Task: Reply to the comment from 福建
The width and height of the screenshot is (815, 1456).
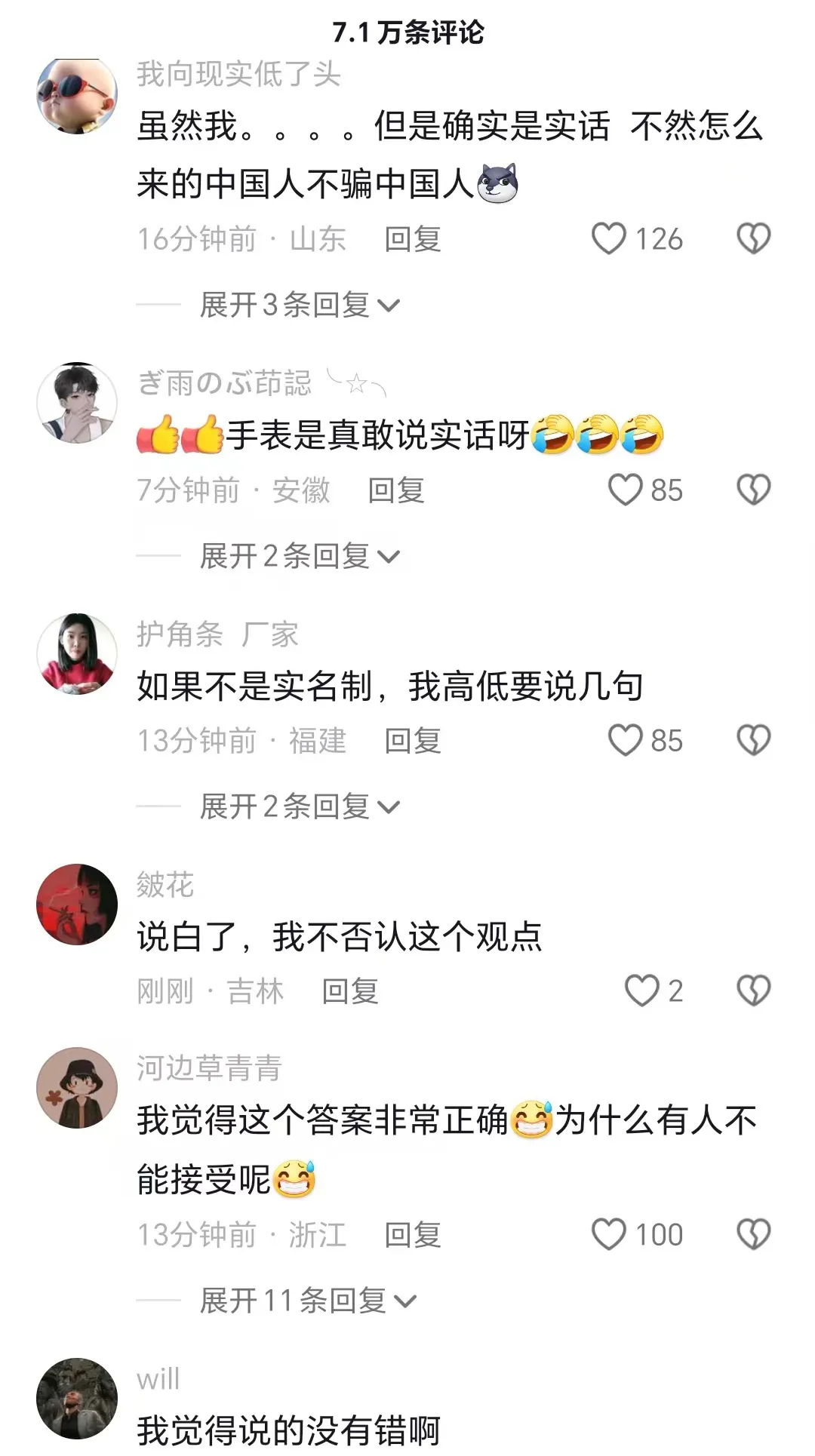Action: tap(412, 741)
